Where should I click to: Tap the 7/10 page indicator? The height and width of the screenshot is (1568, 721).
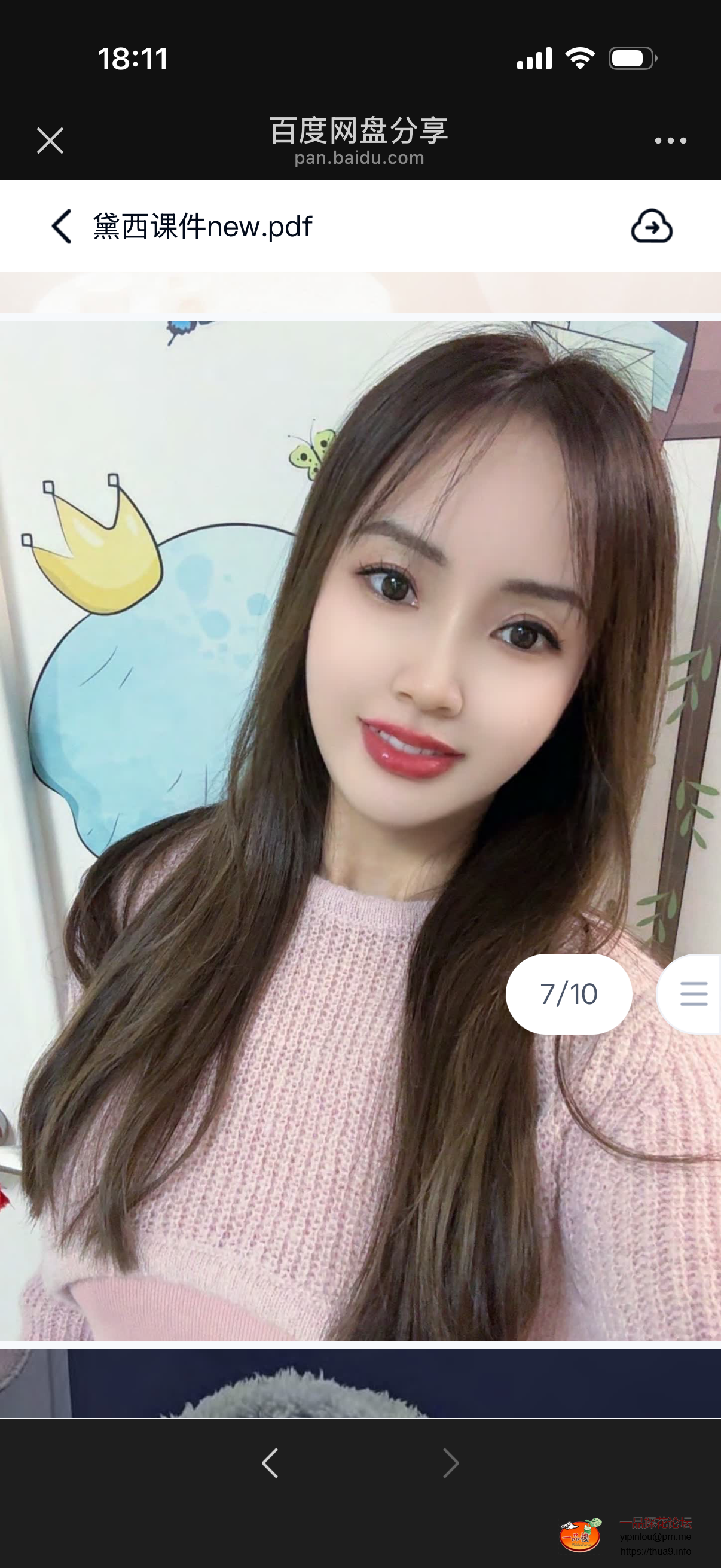(x=569, y=993)
